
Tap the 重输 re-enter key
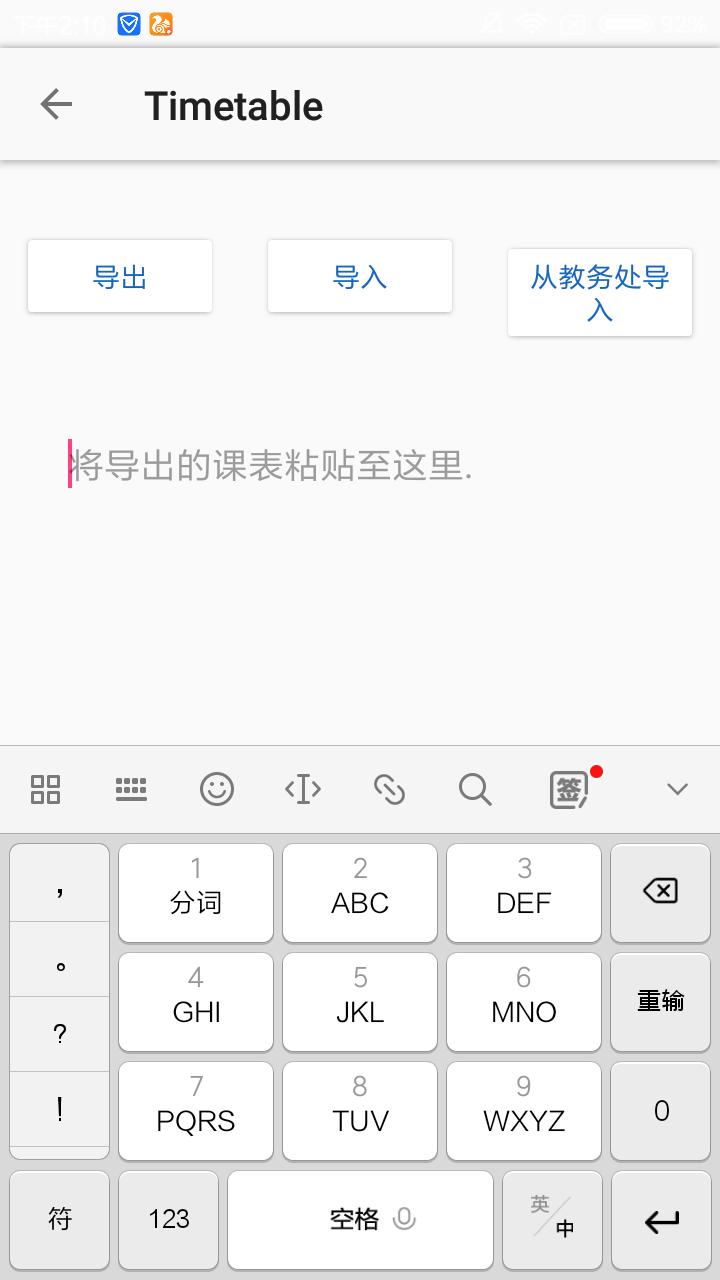(x=660, y=1001)
